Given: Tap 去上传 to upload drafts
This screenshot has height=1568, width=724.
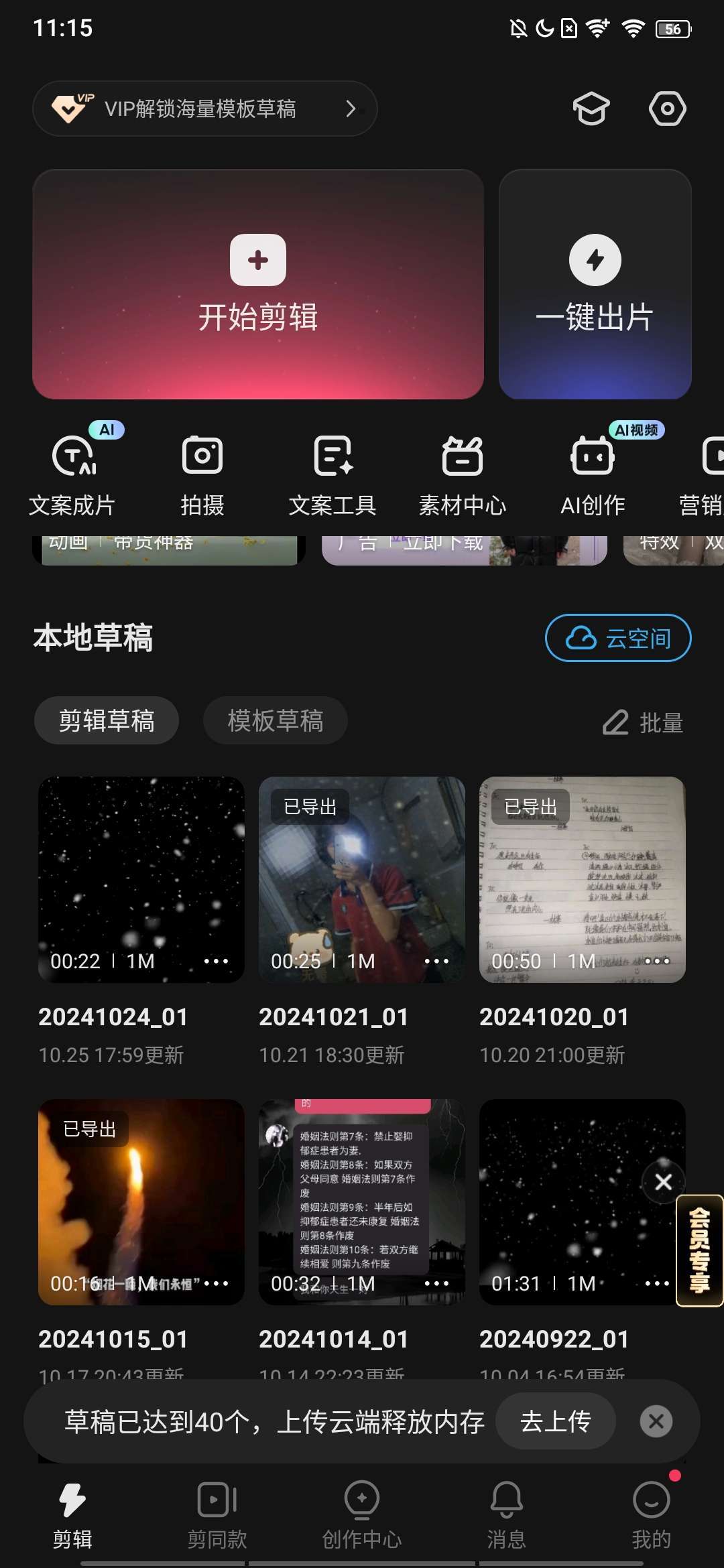Looking at the screenshot, I should coord(556,1421).
